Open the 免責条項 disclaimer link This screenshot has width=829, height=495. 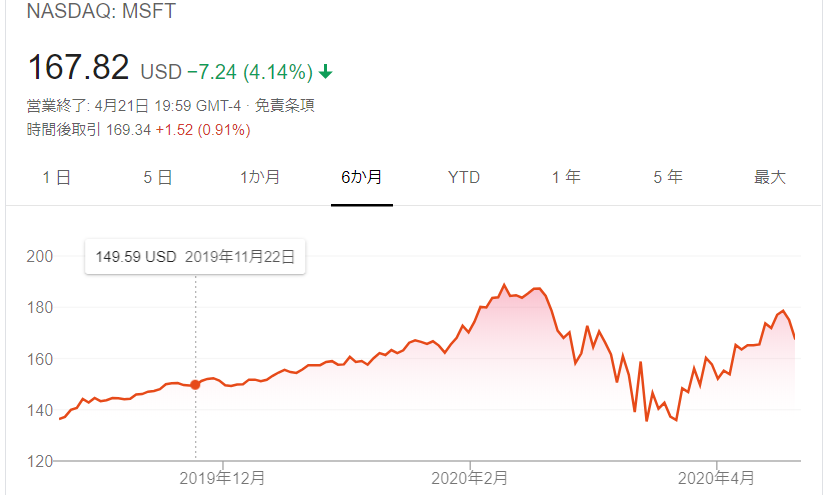[x=285, y=106]
